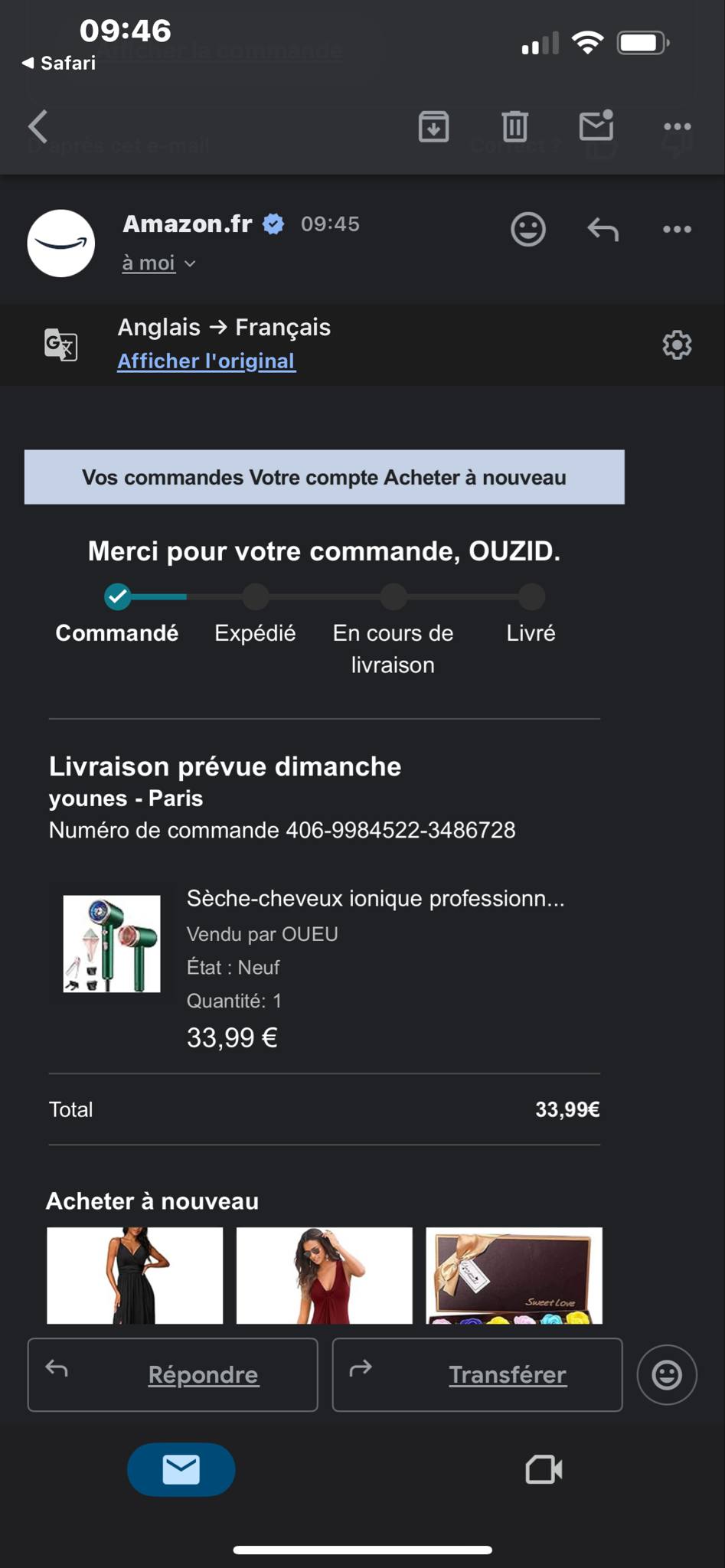Expand recipient details "à moi"

(x=158, y=263)
